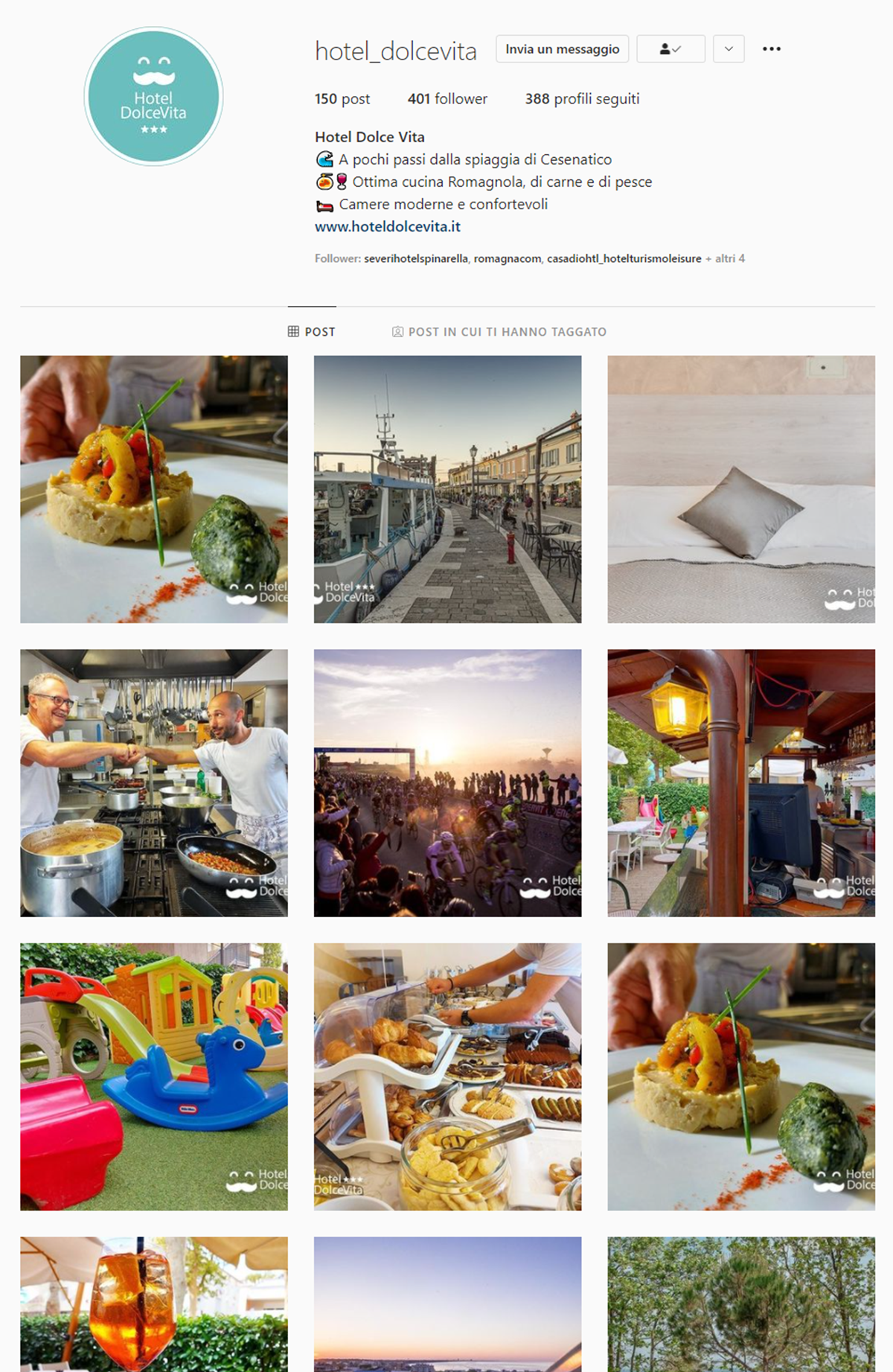Screen dimensions: 893x1372
Task: Open the www.hoteldolcevita.it link
Action: pos(387,226)
